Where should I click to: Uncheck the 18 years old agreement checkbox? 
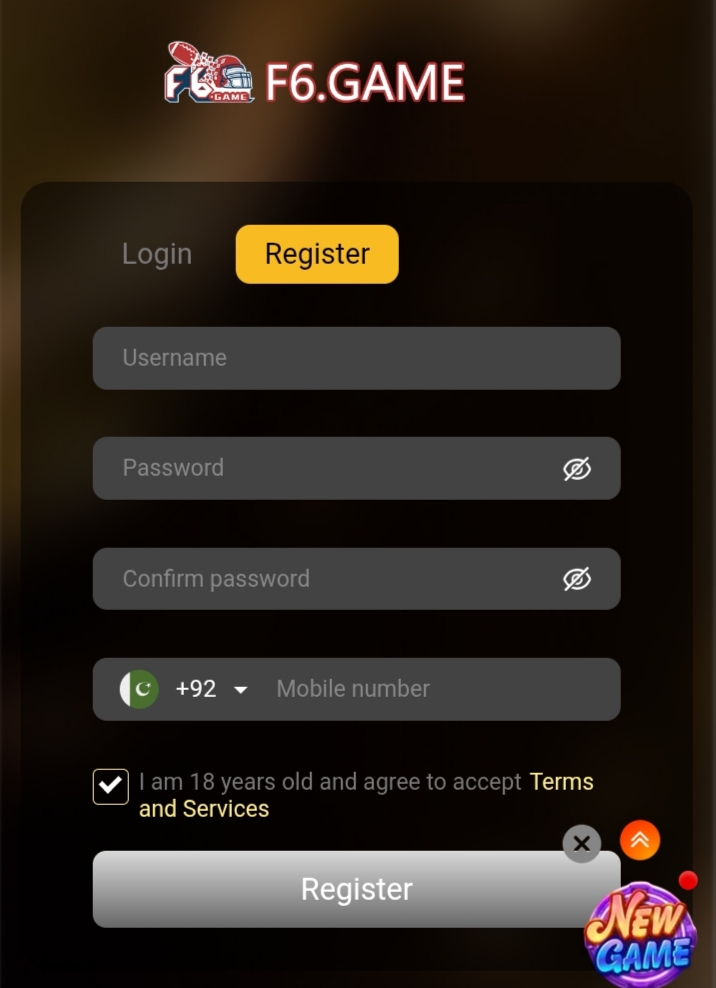tap(111, 786)
